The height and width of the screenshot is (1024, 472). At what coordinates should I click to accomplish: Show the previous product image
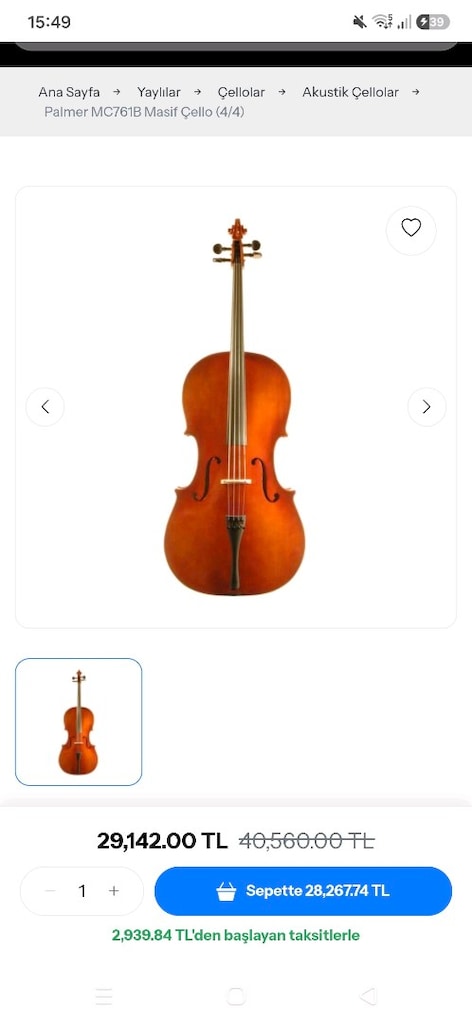tap(45, 407)
